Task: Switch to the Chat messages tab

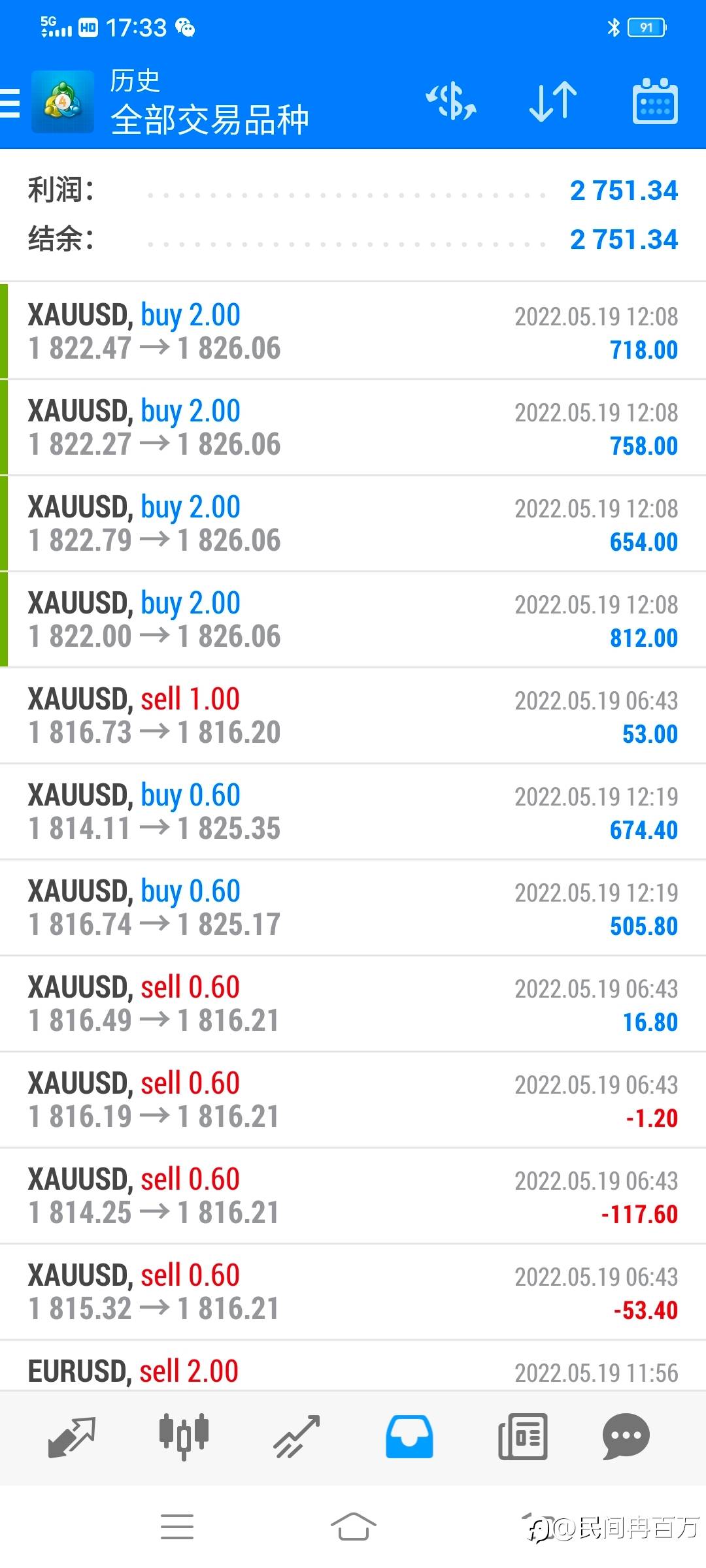Action: click(626, 1437)
